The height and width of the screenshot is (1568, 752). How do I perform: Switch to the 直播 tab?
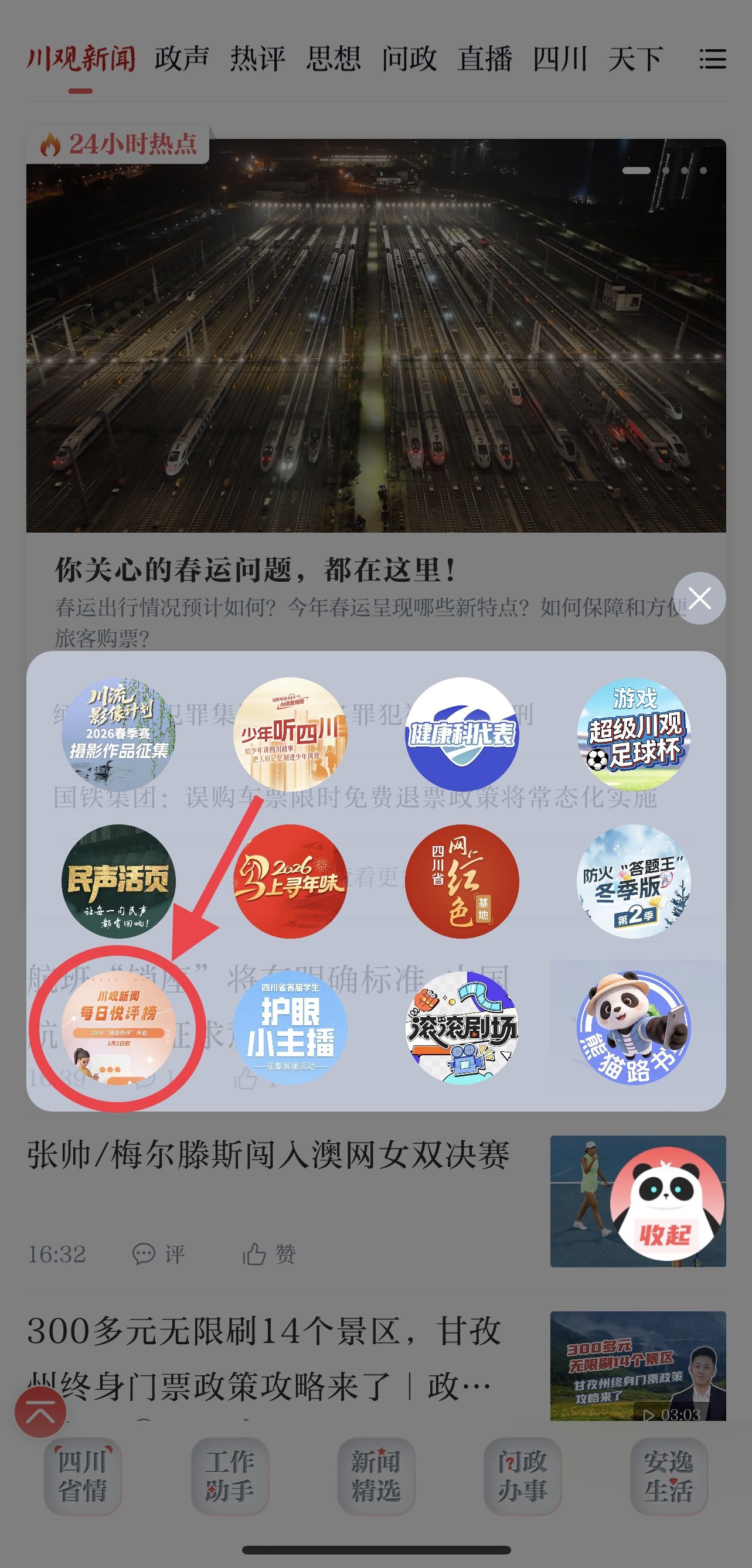coord(485,59)
